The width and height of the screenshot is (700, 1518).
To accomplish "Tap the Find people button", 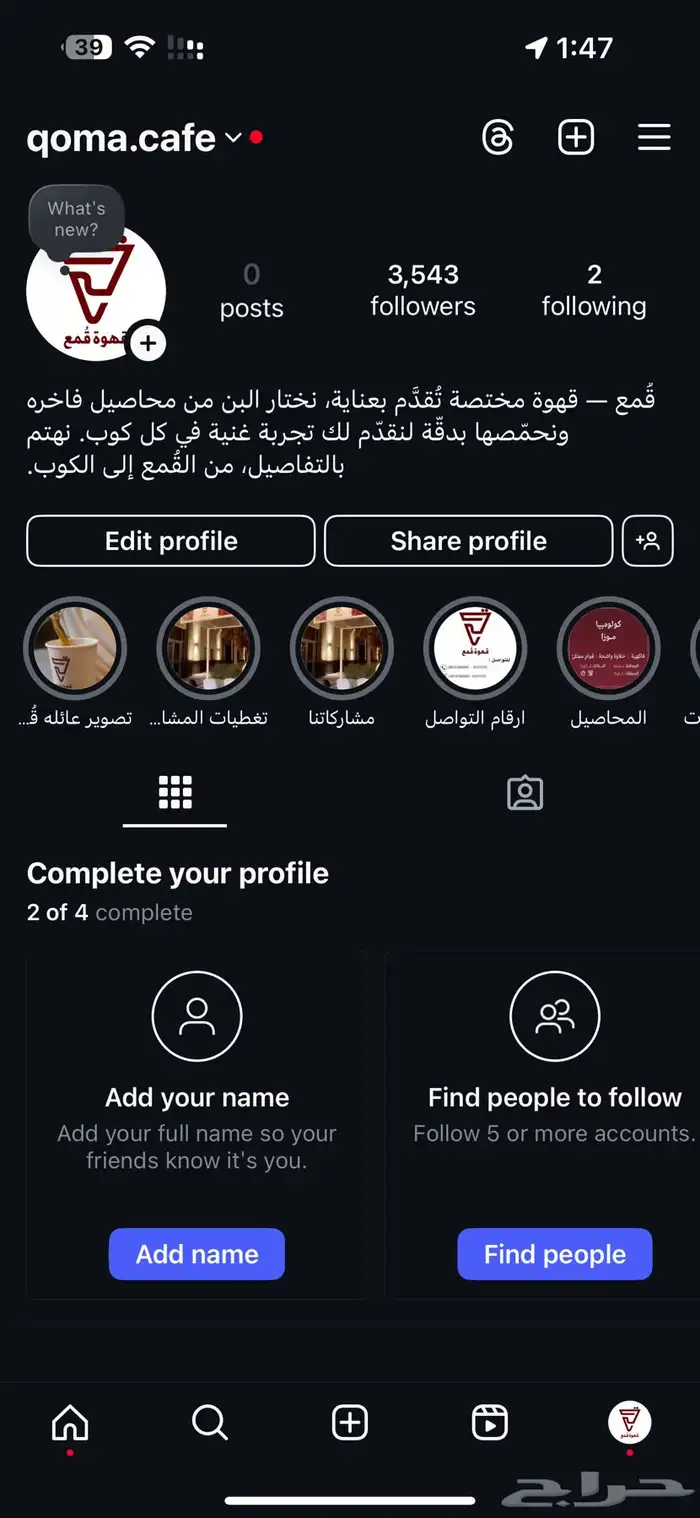I will click(x=555, y=1254).
